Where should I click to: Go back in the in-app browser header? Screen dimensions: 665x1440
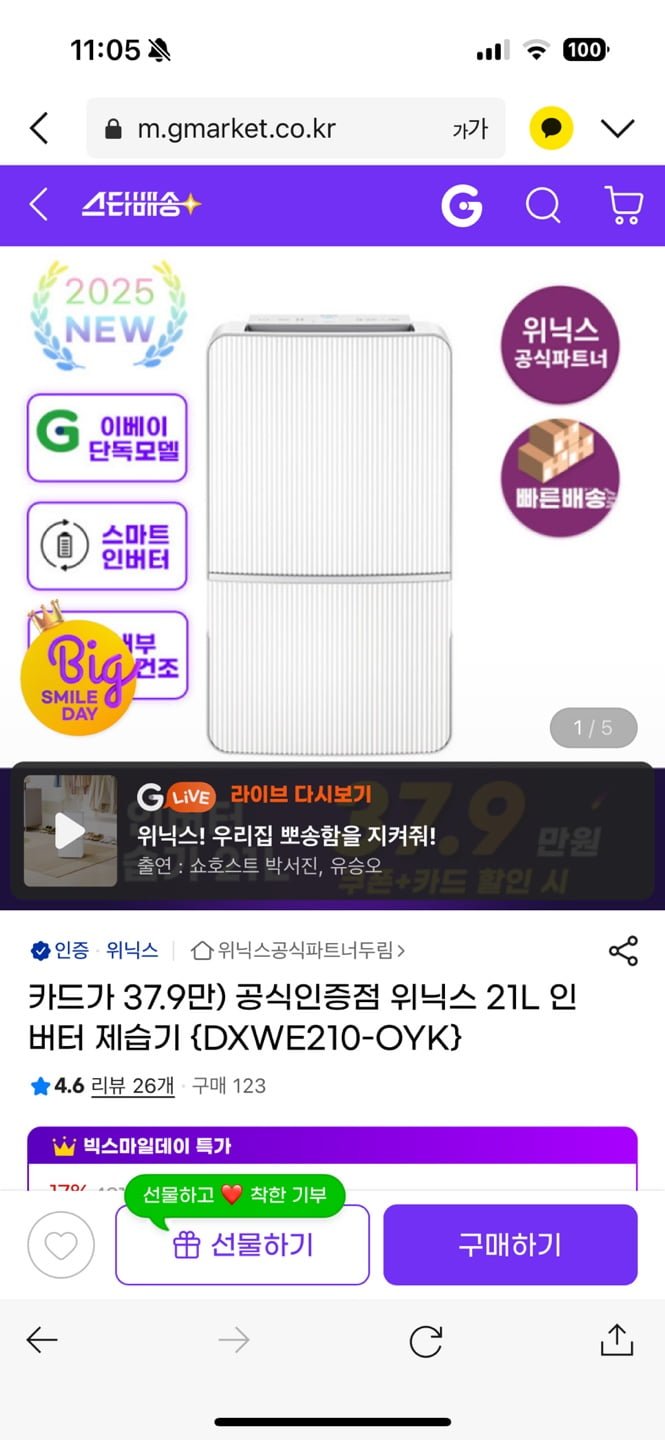coord(39,128)
